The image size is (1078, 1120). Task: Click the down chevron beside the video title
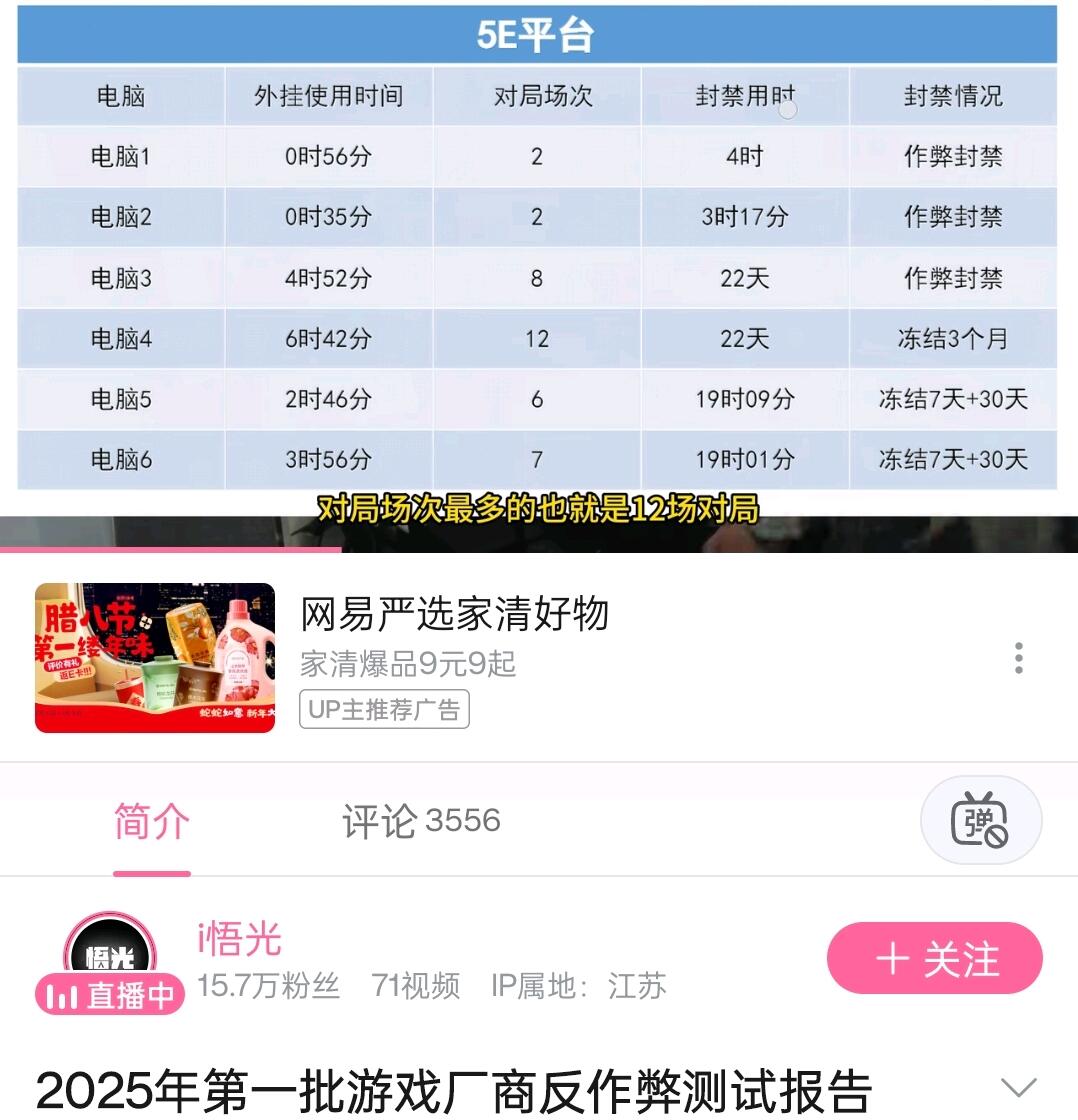click(1018, 1085)
